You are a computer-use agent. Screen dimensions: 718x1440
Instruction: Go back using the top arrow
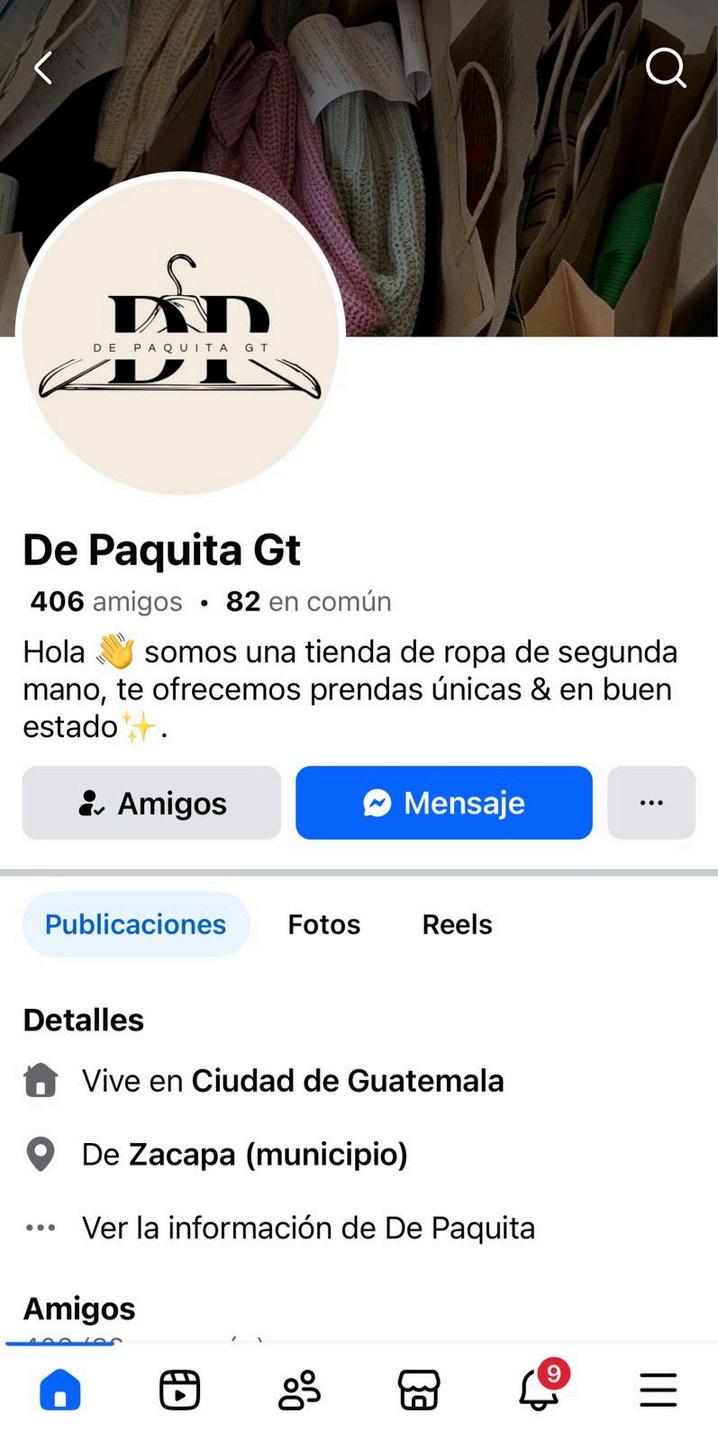pos(43,68)
